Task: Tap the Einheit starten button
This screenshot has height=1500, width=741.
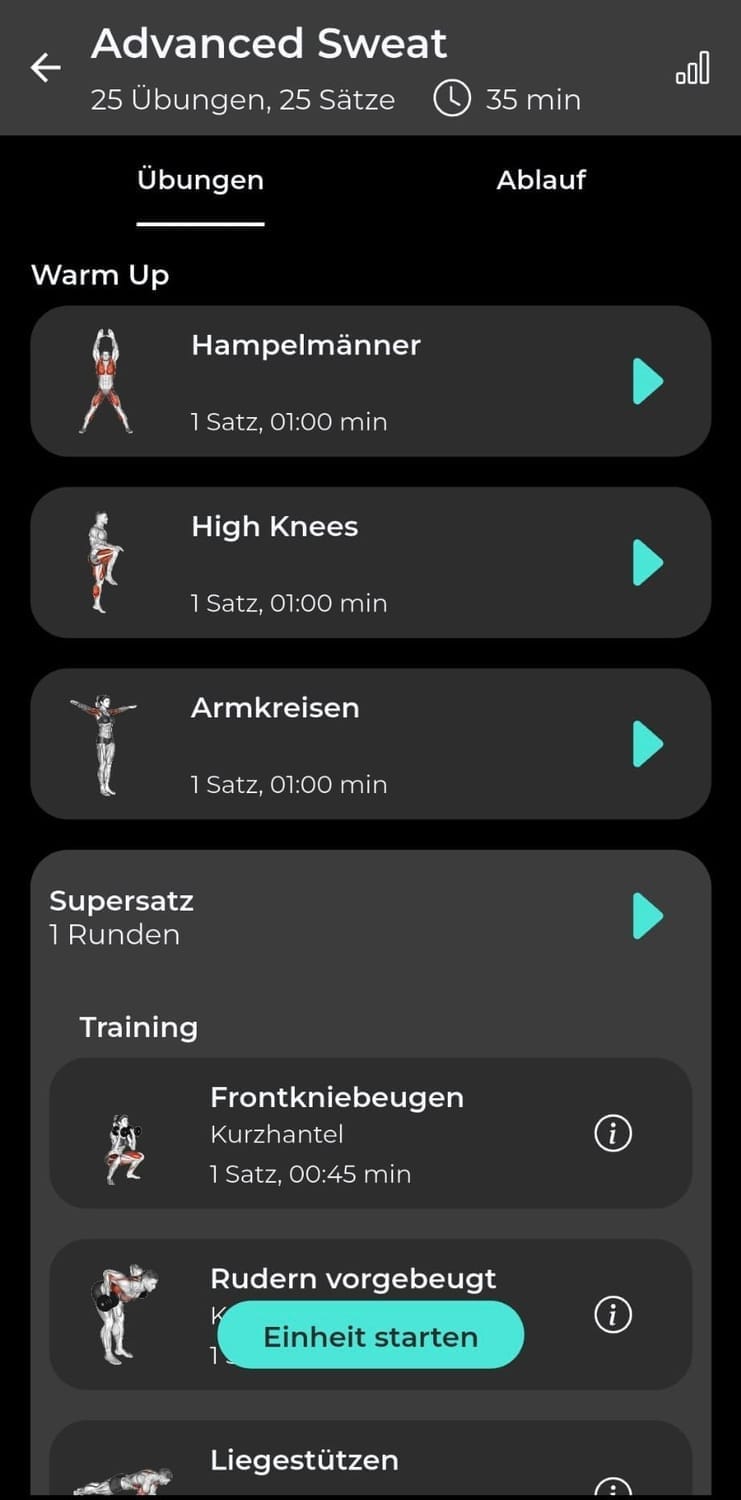Action: tap(370, 1336)
